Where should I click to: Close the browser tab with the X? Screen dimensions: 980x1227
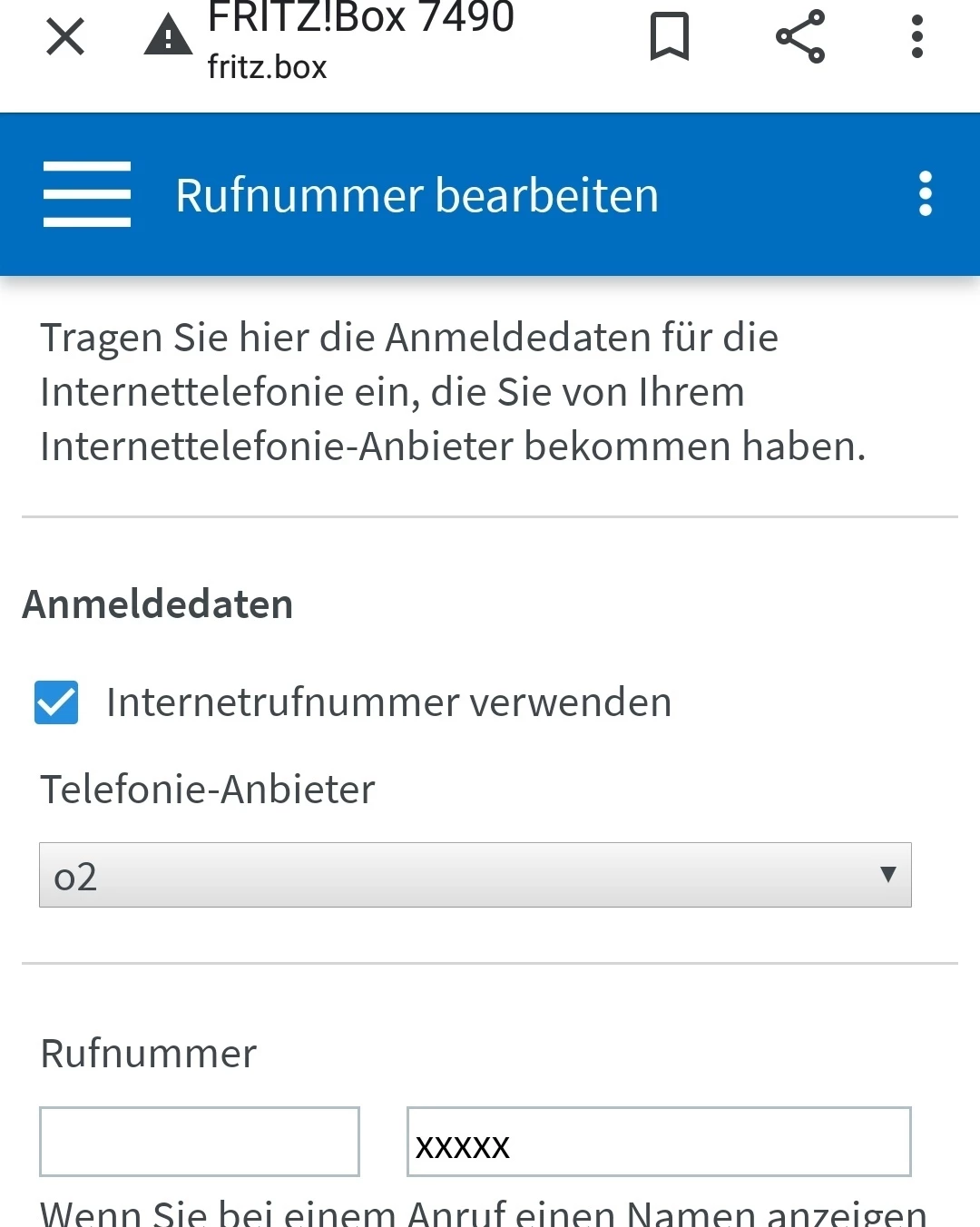pyautogui.click(x=65, y=37)
